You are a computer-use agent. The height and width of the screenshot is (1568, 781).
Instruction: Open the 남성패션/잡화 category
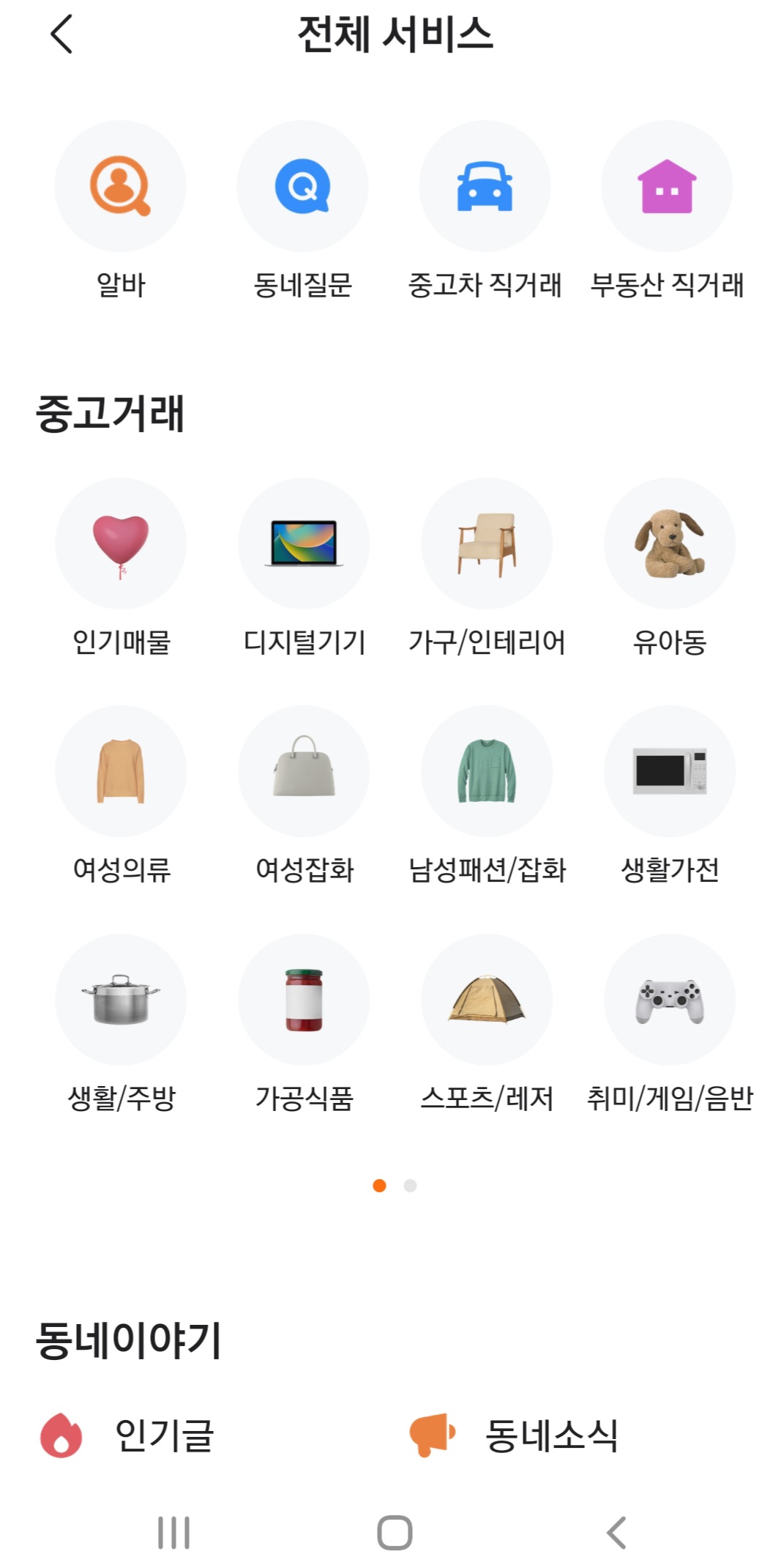(x=487, y=772)
